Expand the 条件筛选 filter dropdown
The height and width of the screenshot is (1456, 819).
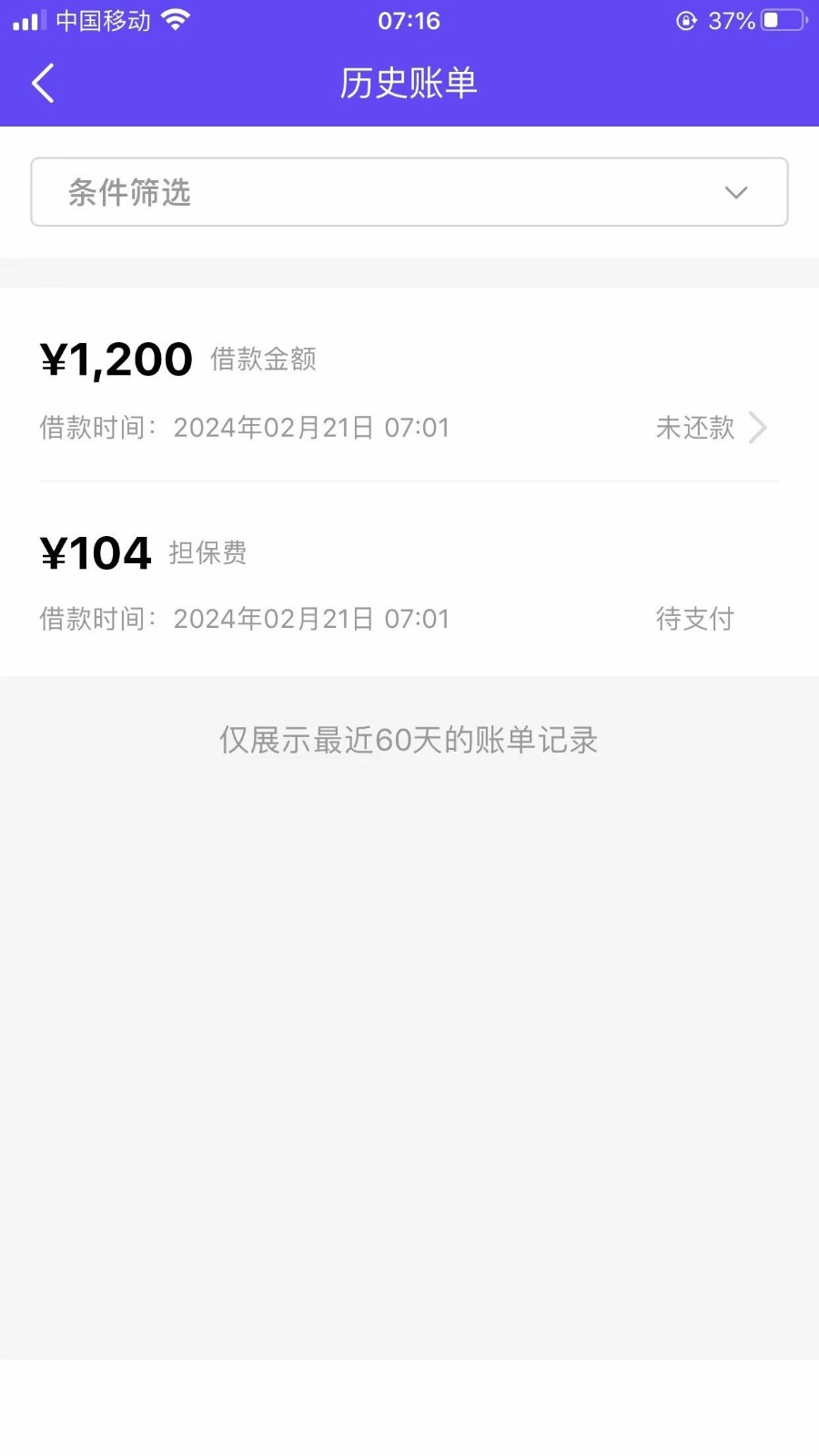(409, 192)
